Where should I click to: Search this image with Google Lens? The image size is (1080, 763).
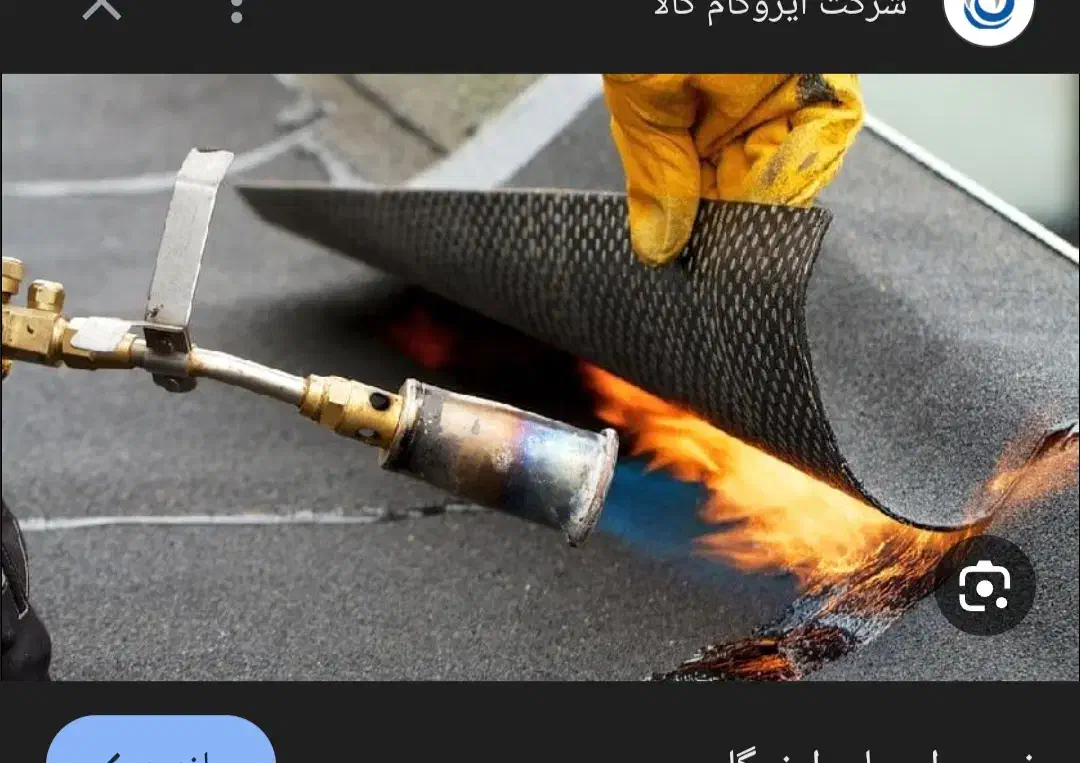[x=984, y=586]
